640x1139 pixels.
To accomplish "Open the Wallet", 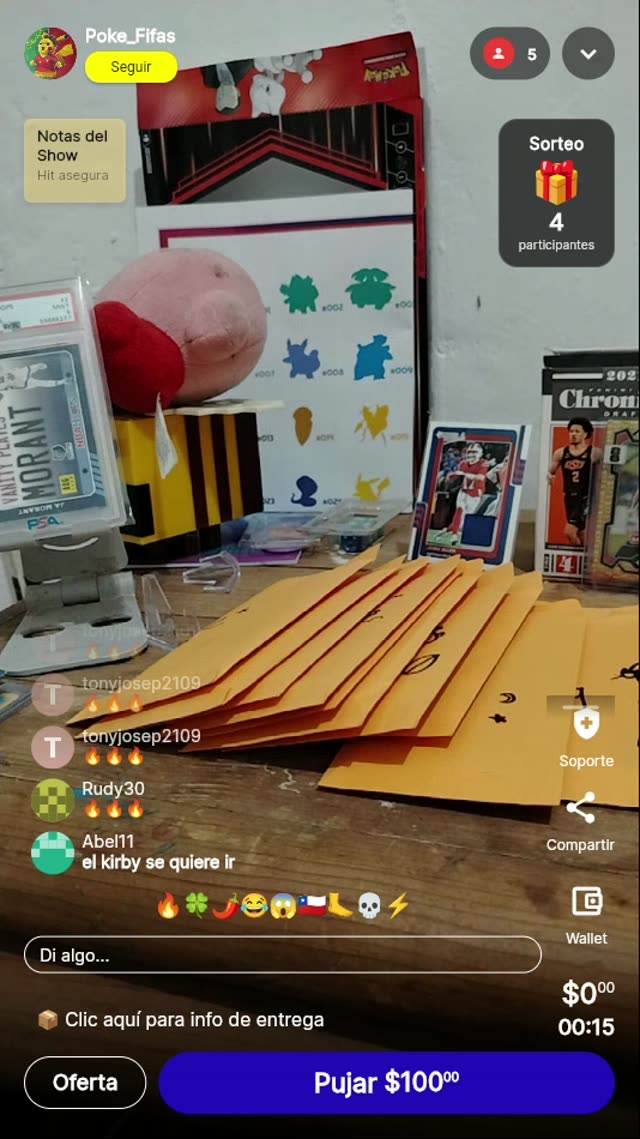I will [x=586, y=912].
